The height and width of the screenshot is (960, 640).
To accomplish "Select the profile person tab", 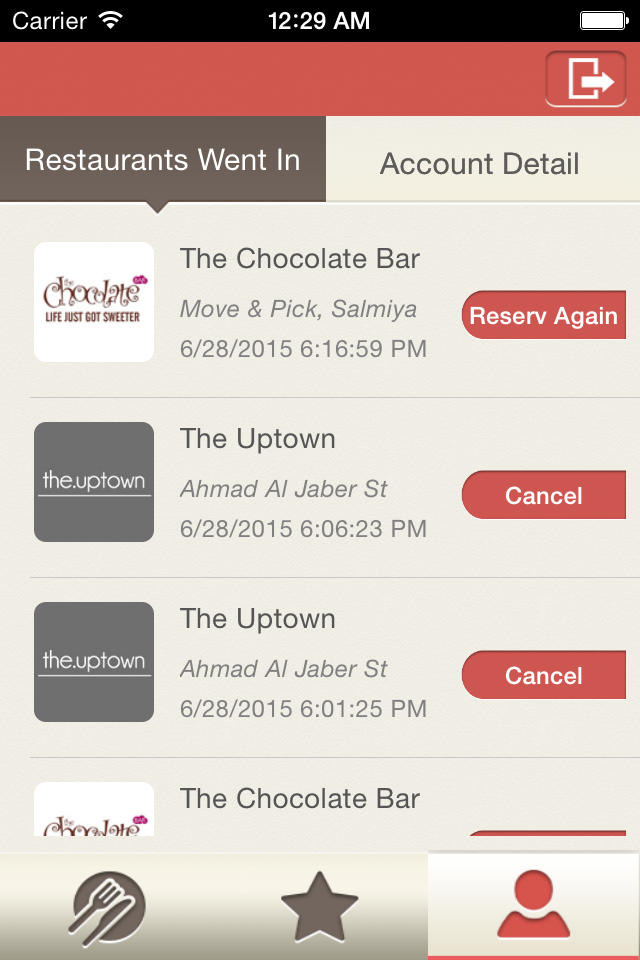I will (533, 906).
